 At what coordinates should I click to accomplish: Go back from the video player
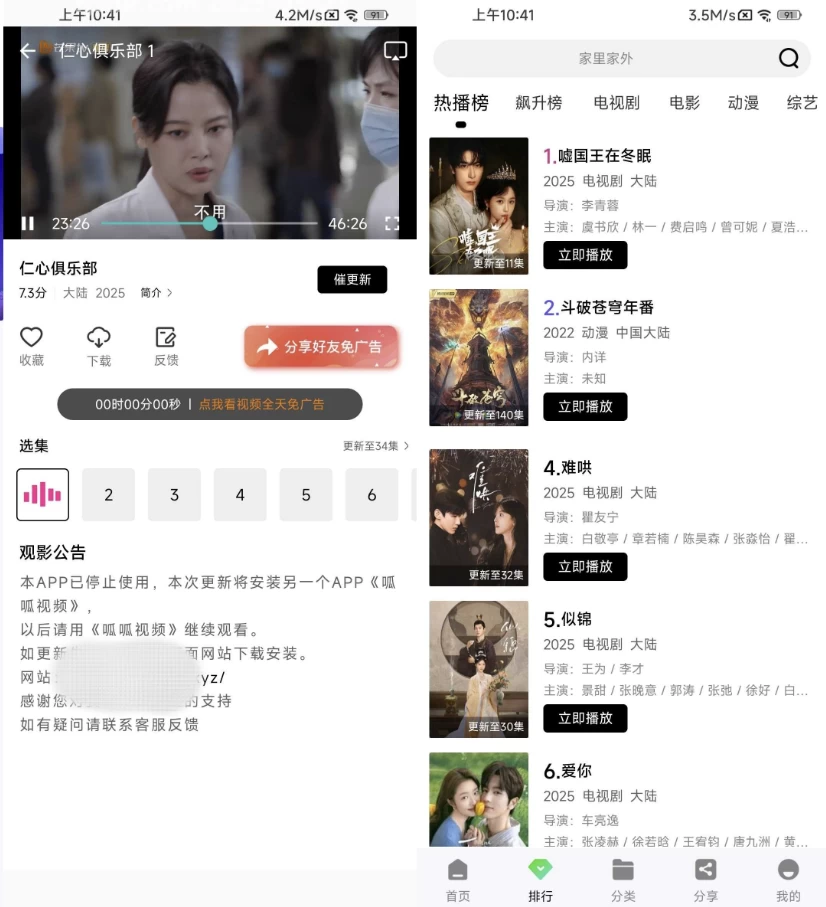(28, 50)
